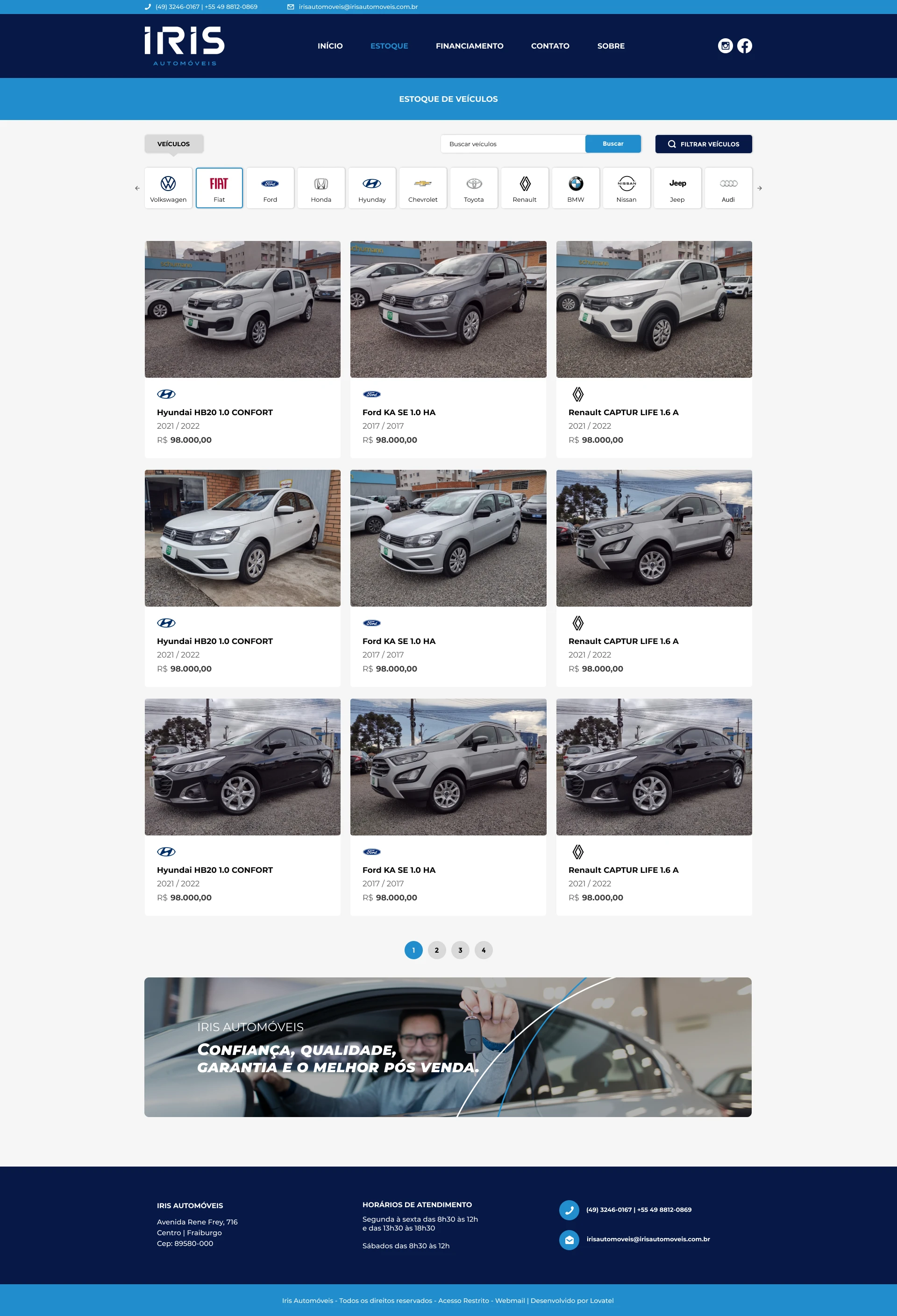Viewport: 897px width, 1316px height.
Task: Open the Sobre page
Action: point(611,46)
